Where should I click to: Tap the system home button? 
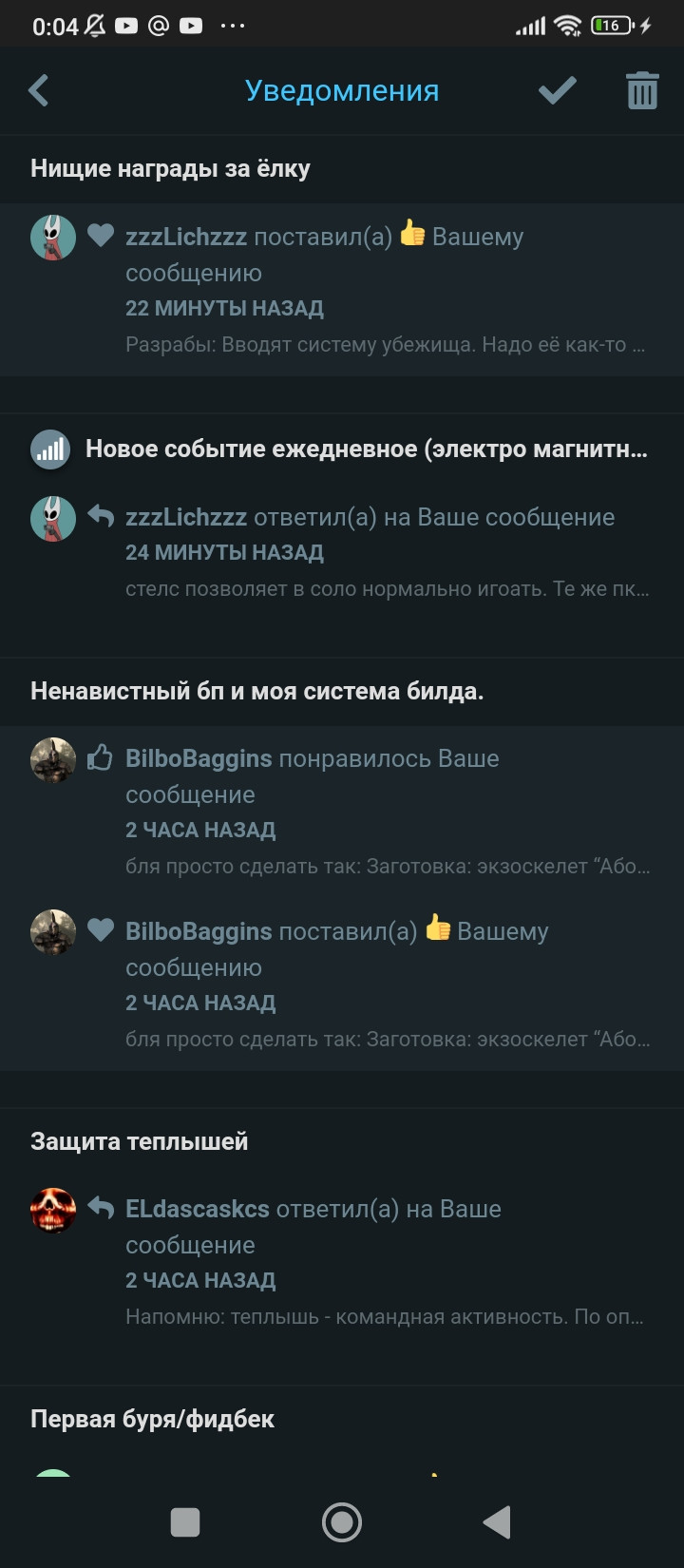[x=342, y=1522]
